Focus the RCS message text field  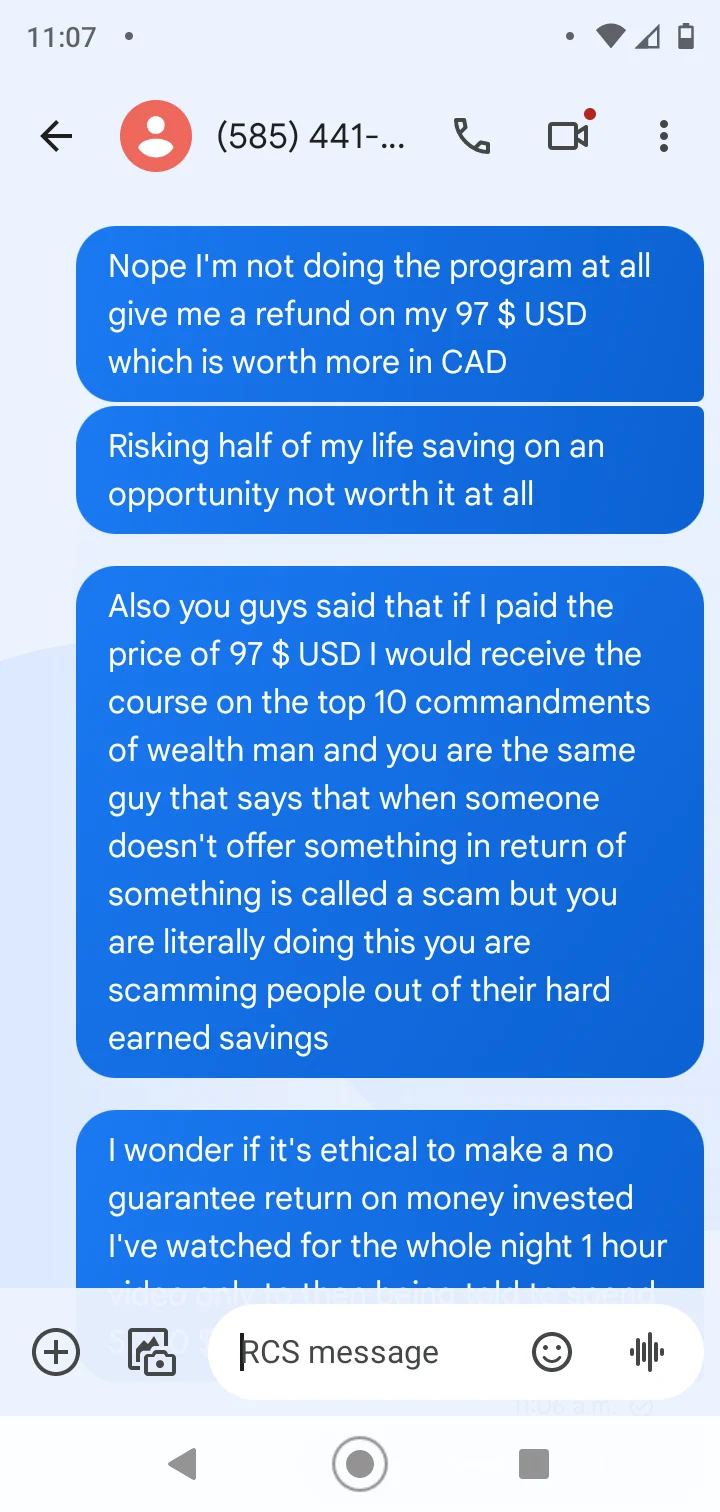pyautogui.click(x=370, y=1352)
